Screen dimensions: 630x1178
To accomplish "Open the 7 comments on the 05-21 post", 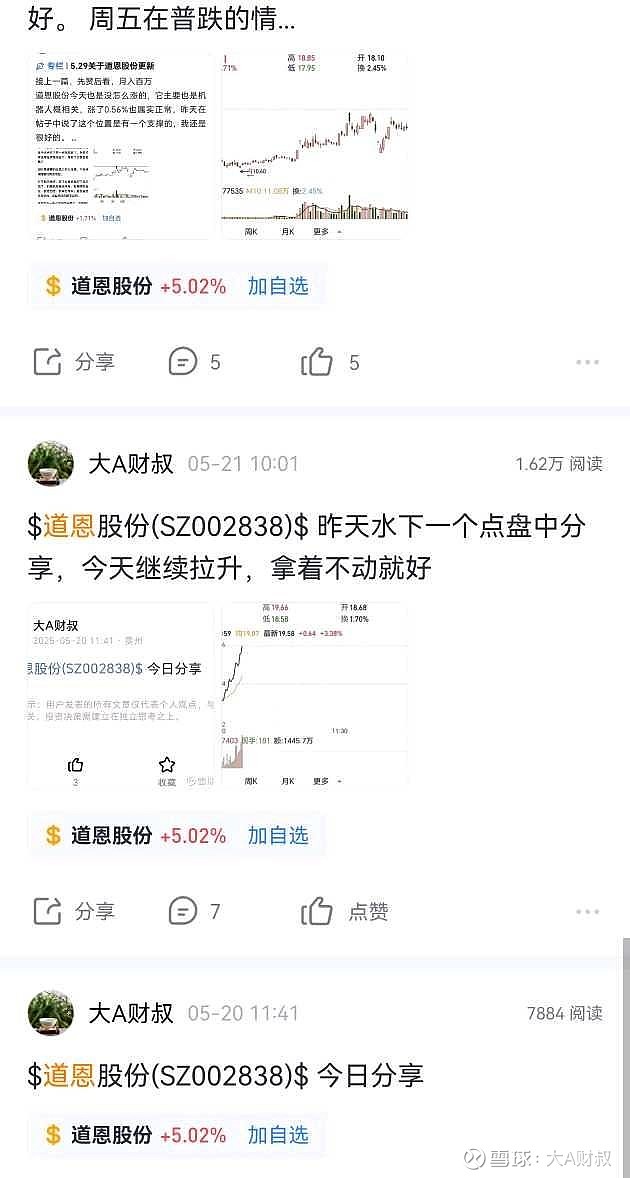I will pyautogui.click(x=194, y=912).
